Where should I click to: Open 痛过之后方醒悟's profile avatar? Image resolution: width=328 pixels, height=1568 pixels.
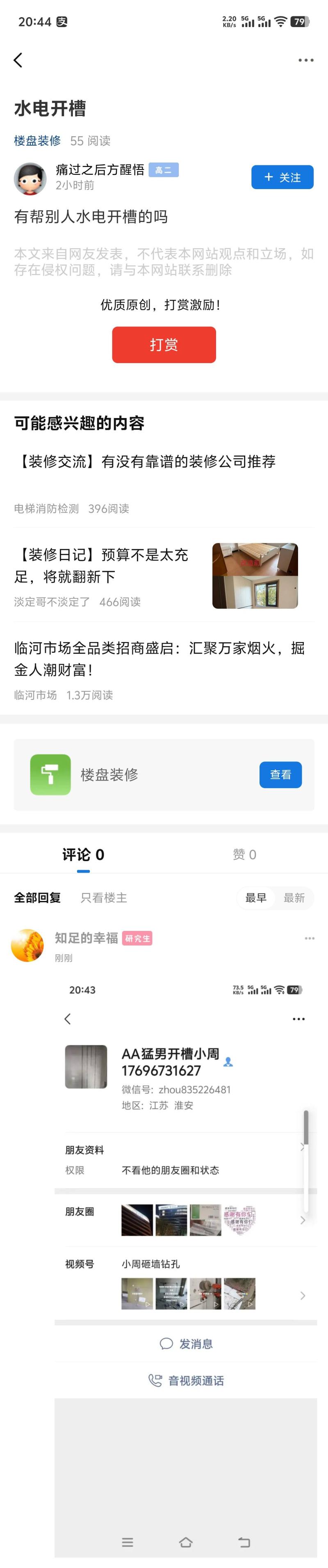click(x=30, y=178)
